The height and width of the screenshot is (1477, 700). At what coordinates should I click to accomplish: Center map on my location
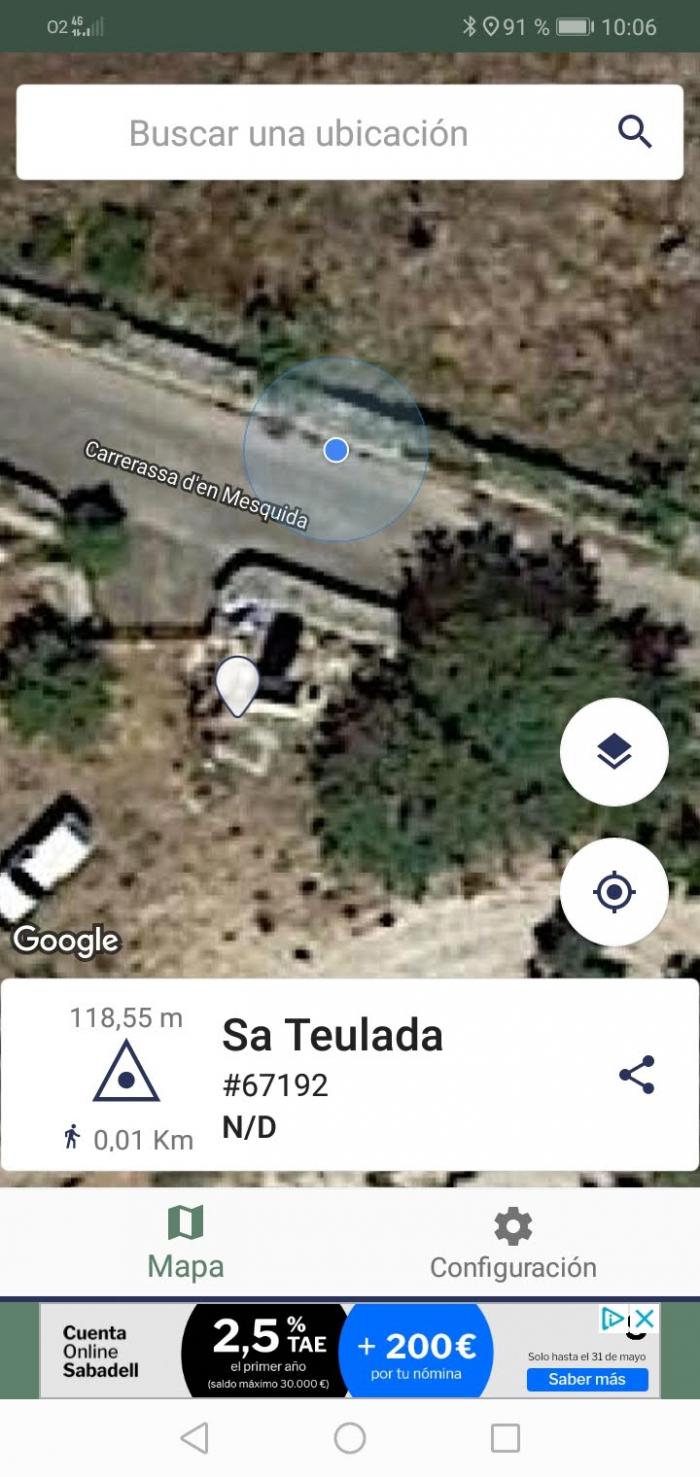pyautogui.click(x=614, y=892)
